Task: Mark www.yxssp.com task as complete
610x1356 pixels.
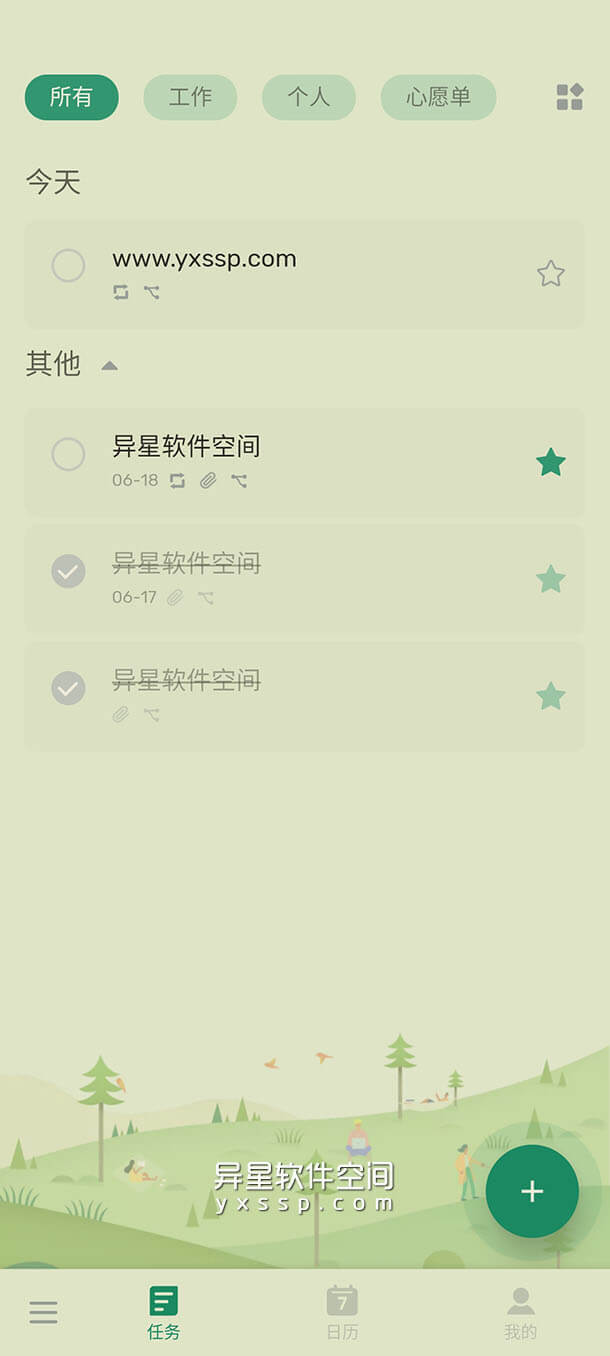Action: (68, 266)
